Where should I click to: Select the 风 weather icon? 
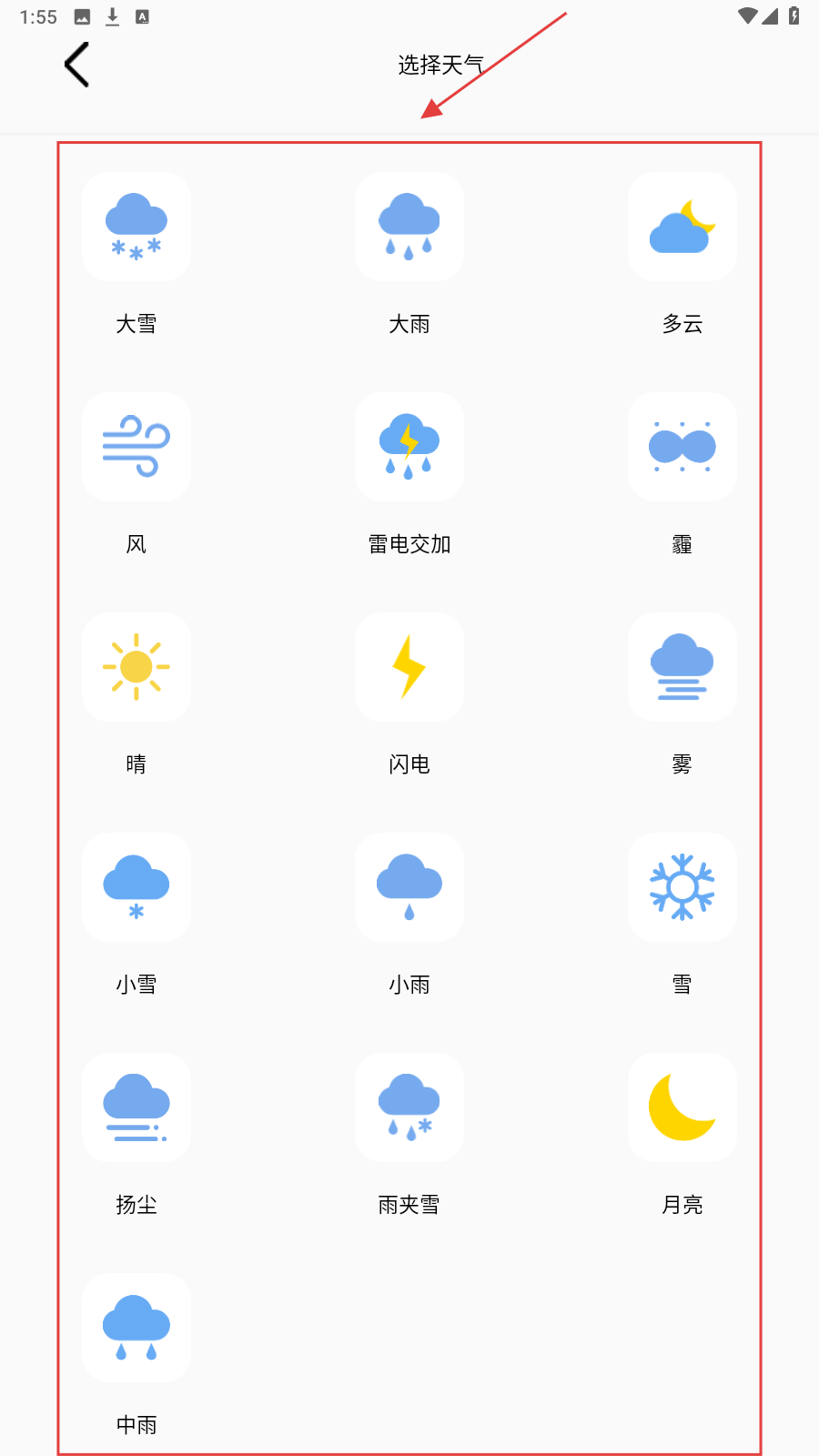tap(136, 447)
